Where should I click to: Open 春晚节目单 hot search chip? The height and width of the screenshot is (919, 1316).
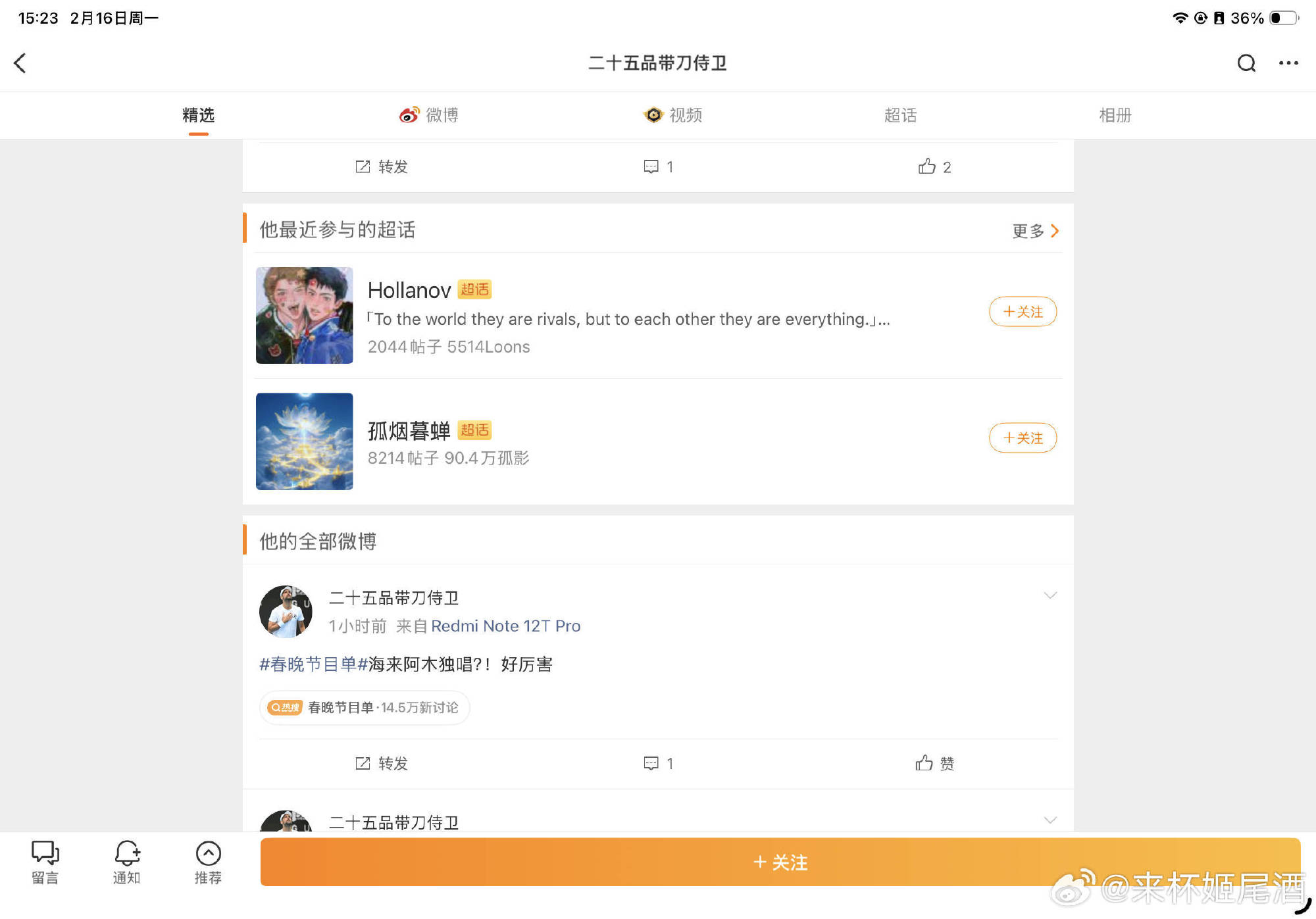tap(364, 707)
